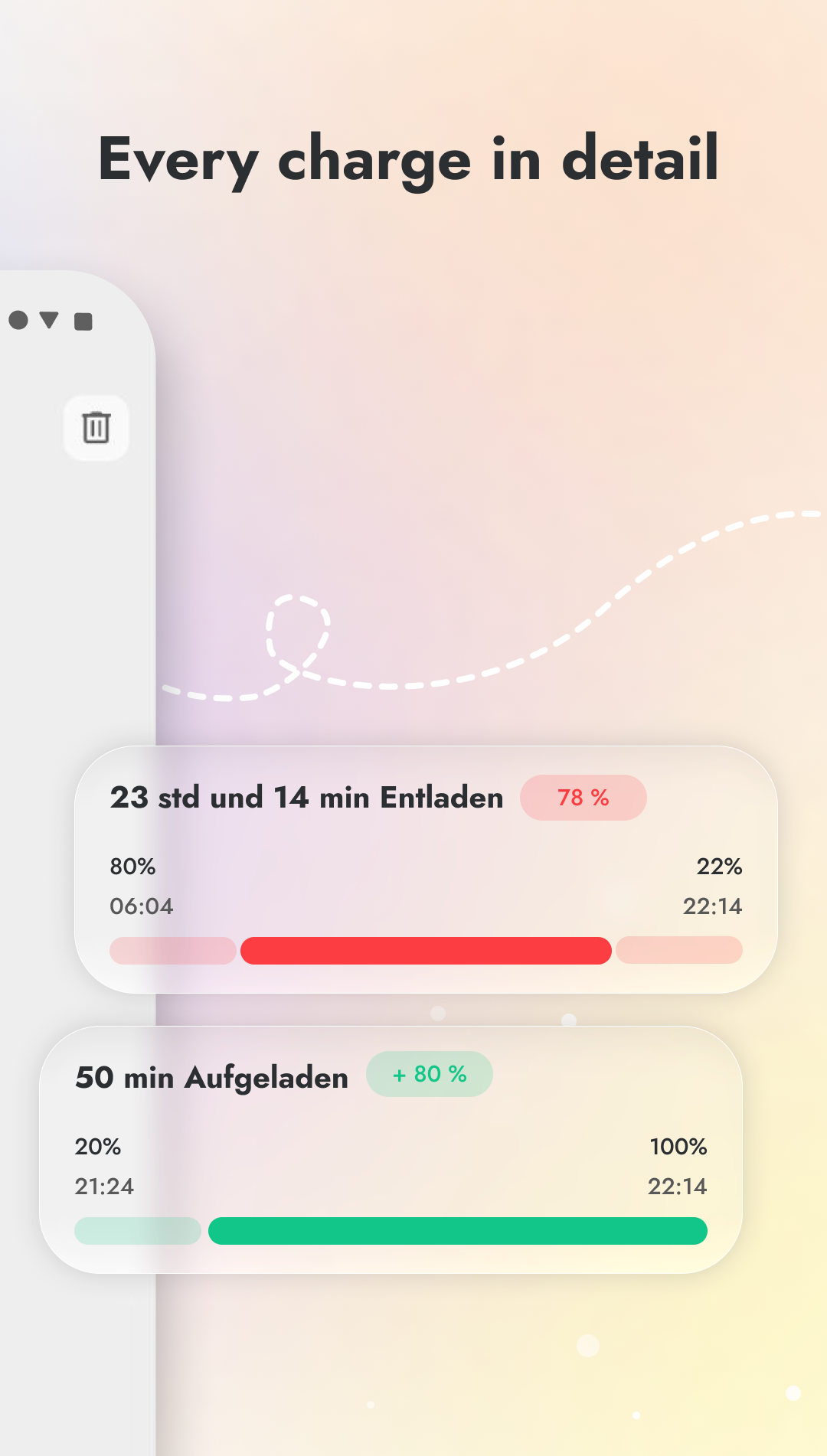Open the 06:04 start time detail
Image resolution: width=827 pixels, height=1456 pixels.
[142, 906]
